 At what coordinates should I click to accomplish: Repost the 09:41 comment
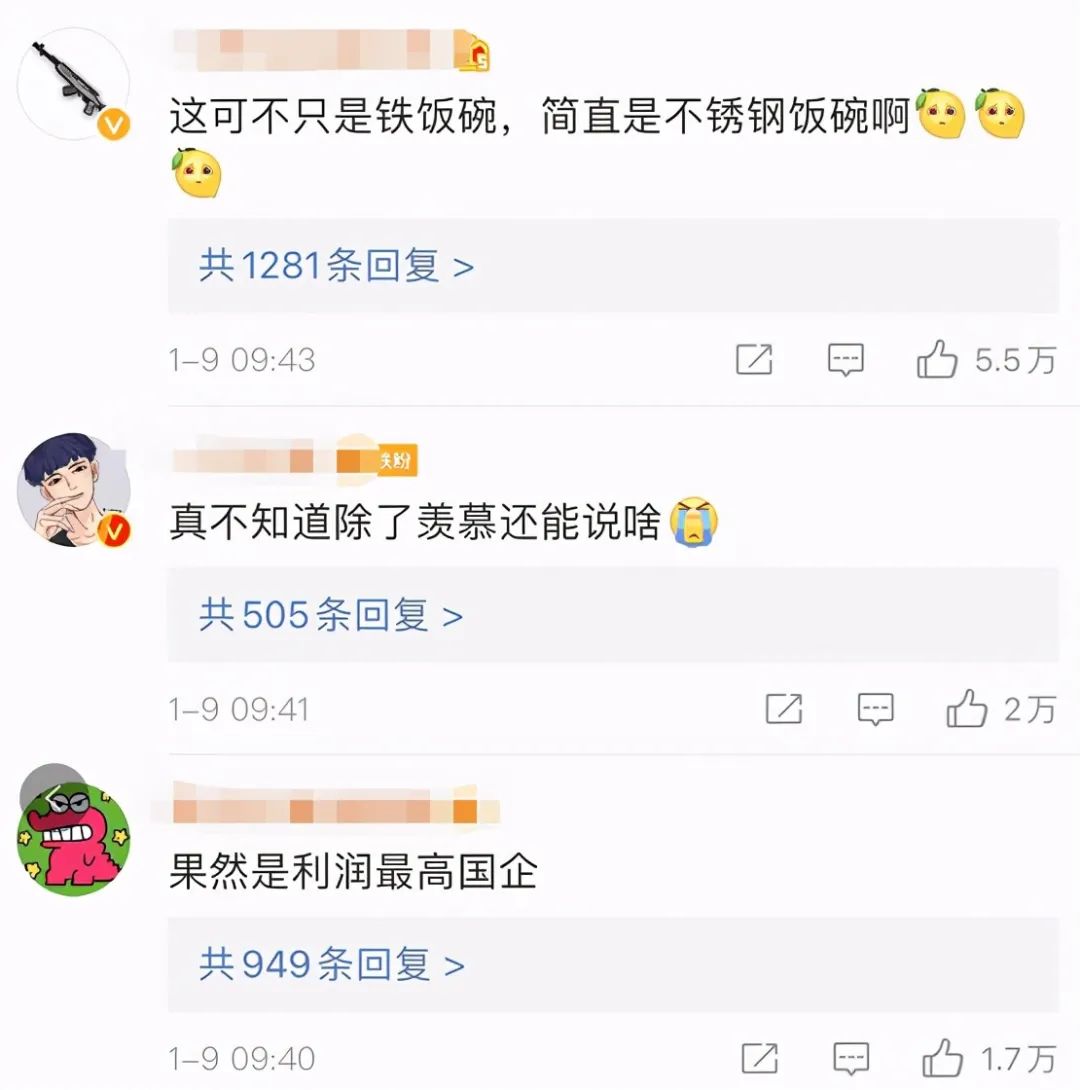[784, 709]
